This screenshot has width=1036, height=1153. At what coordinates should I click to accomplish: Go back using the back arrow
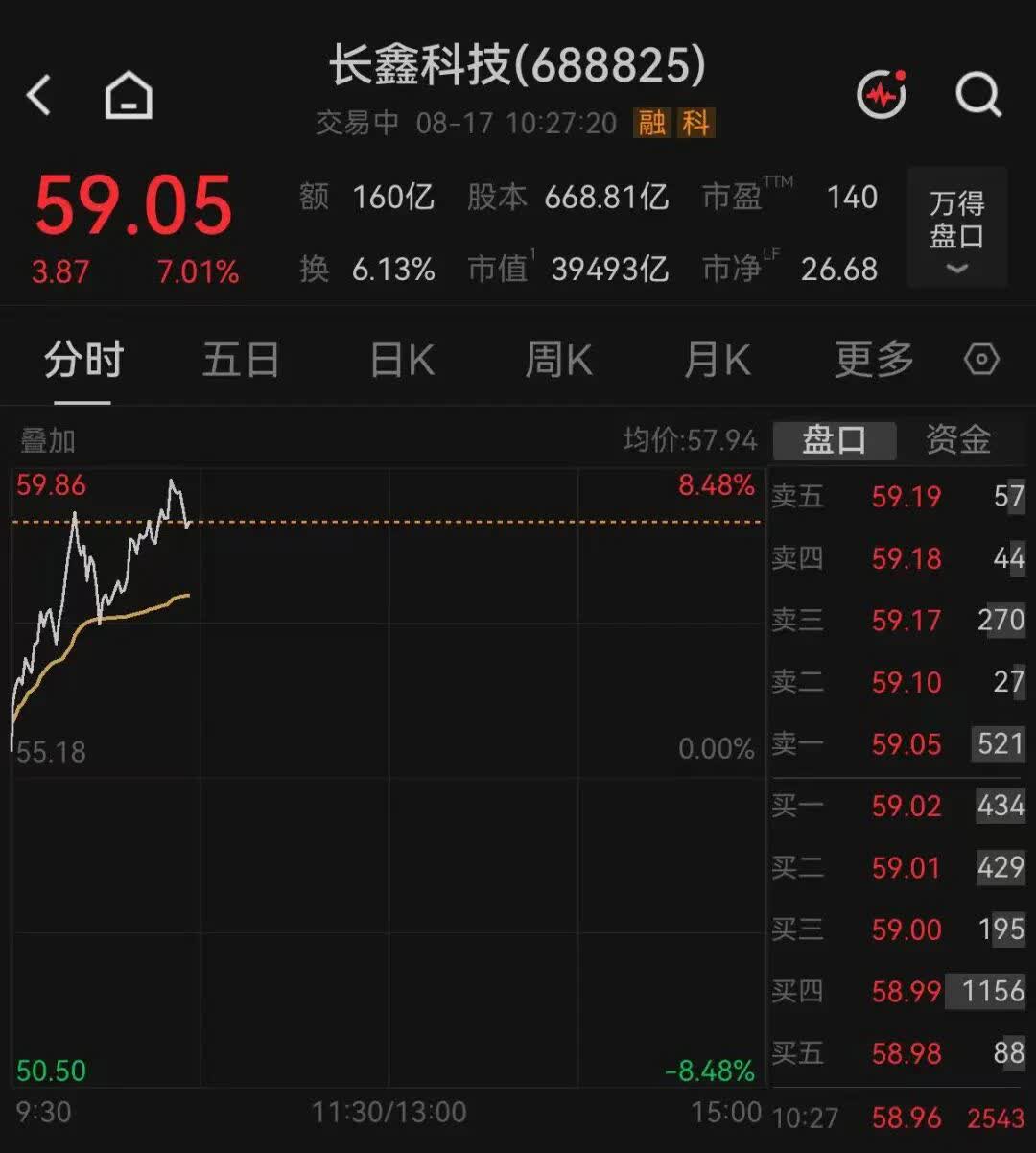click(x=38, y=96)
